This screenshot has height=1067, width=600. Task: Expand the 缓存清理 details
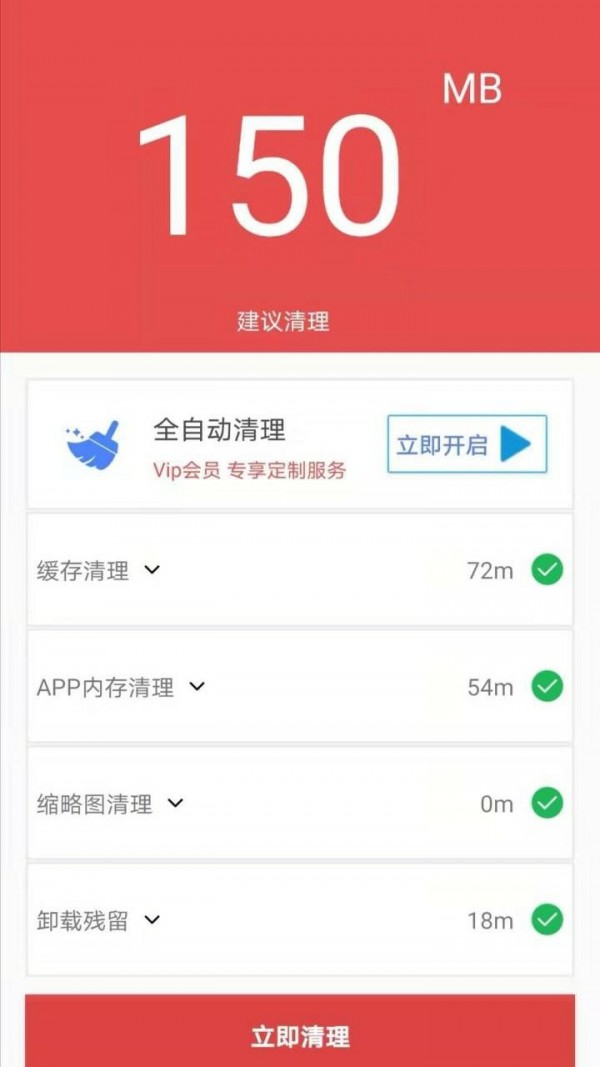coord(152,570)
